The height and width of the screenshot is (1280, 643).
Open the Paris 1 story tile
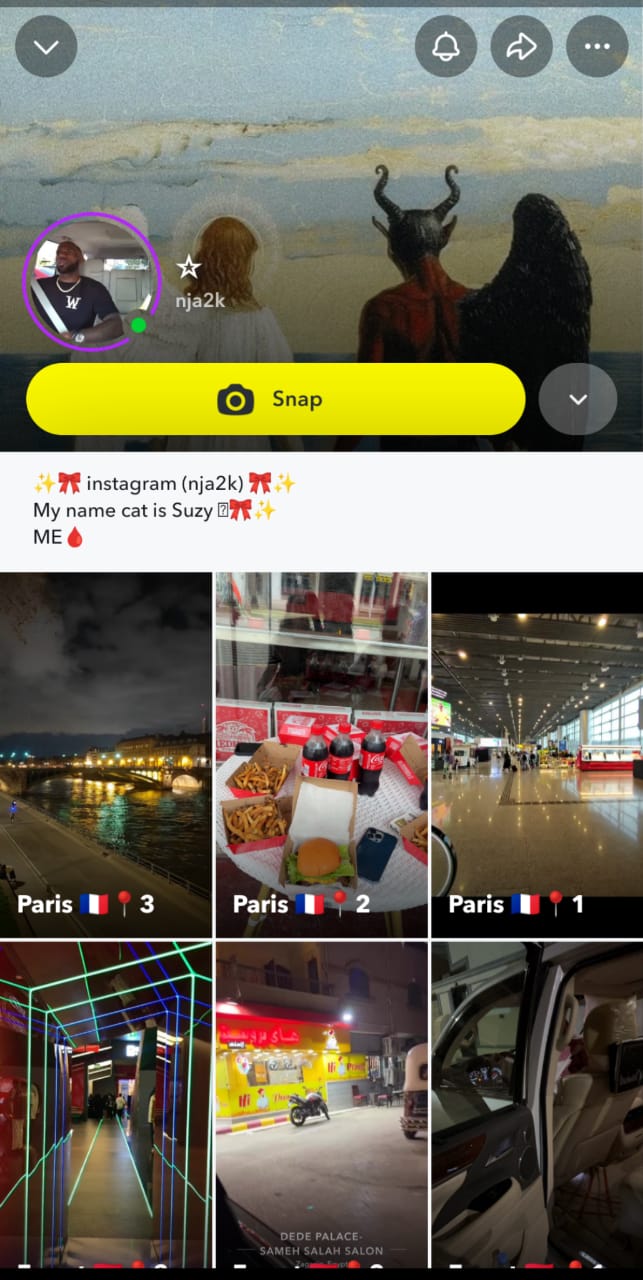point(537,754)
